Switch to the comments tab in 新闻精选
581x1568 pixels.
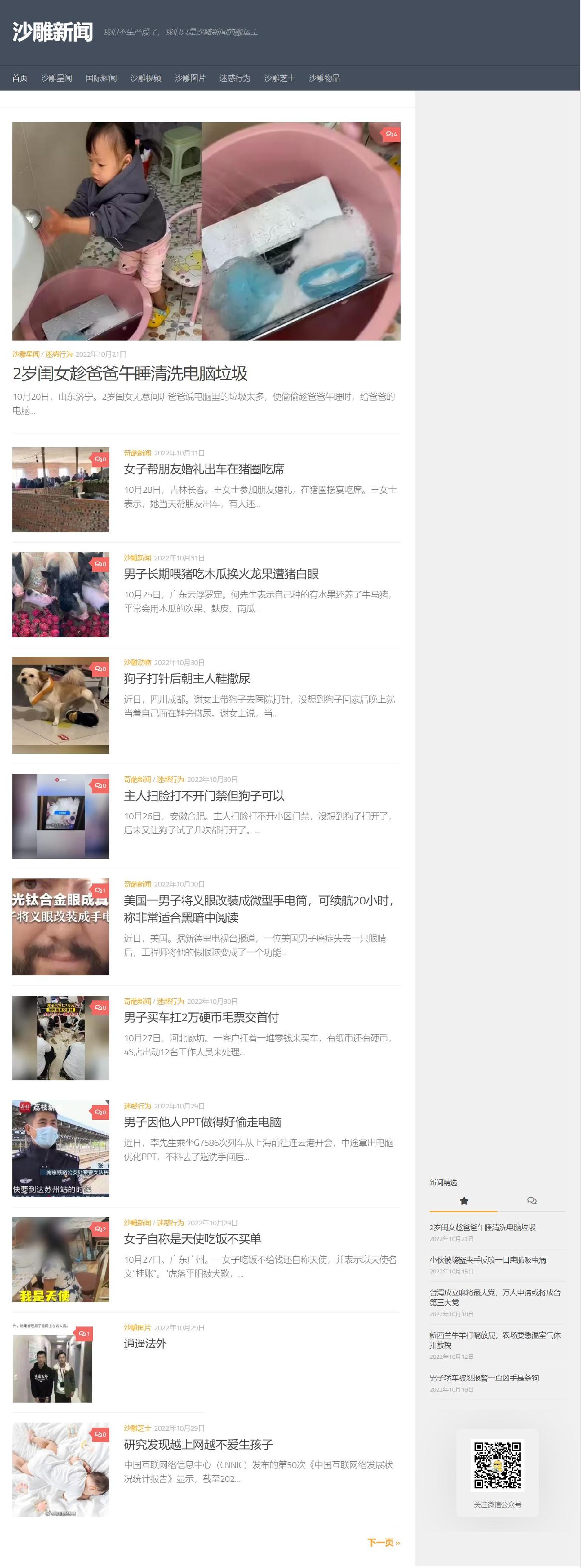click(531, 1200)
